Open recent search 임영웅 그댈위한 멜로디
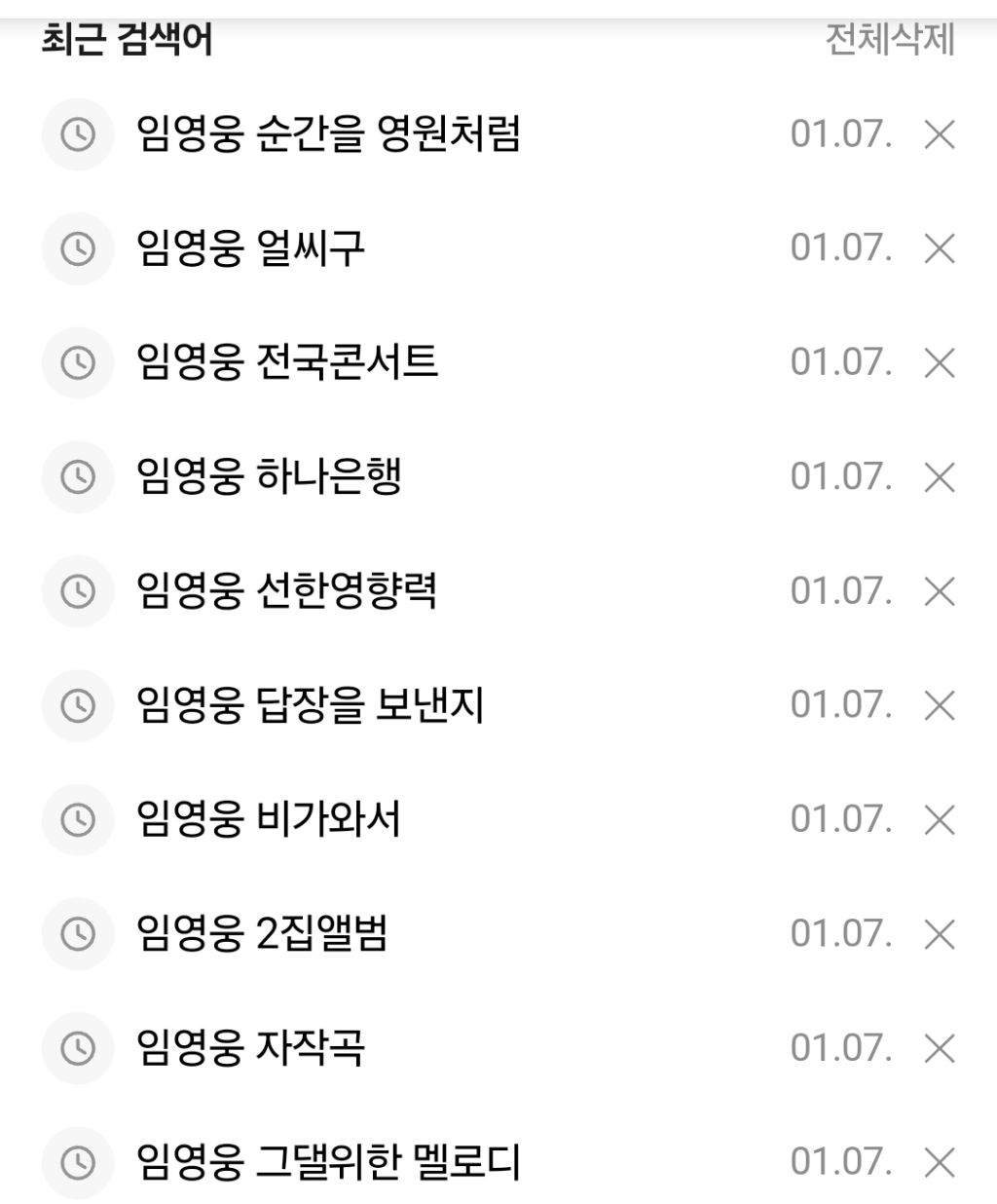997x1204 pixels. tap(328, 1162)
